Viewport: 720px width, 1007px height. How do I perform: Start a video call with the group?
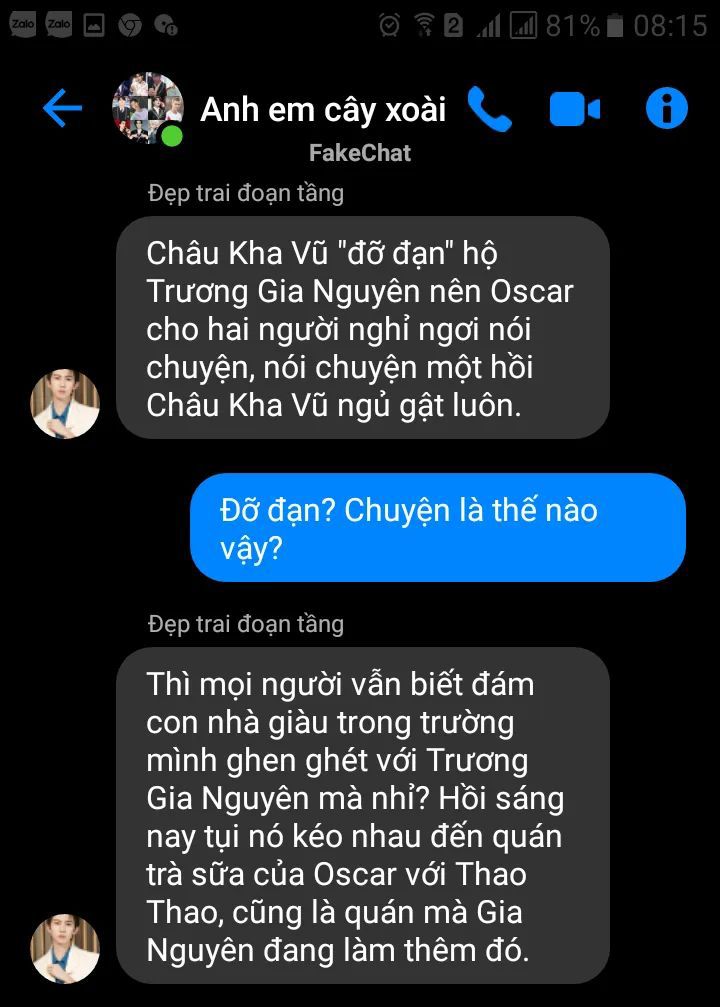pos(574,109)
